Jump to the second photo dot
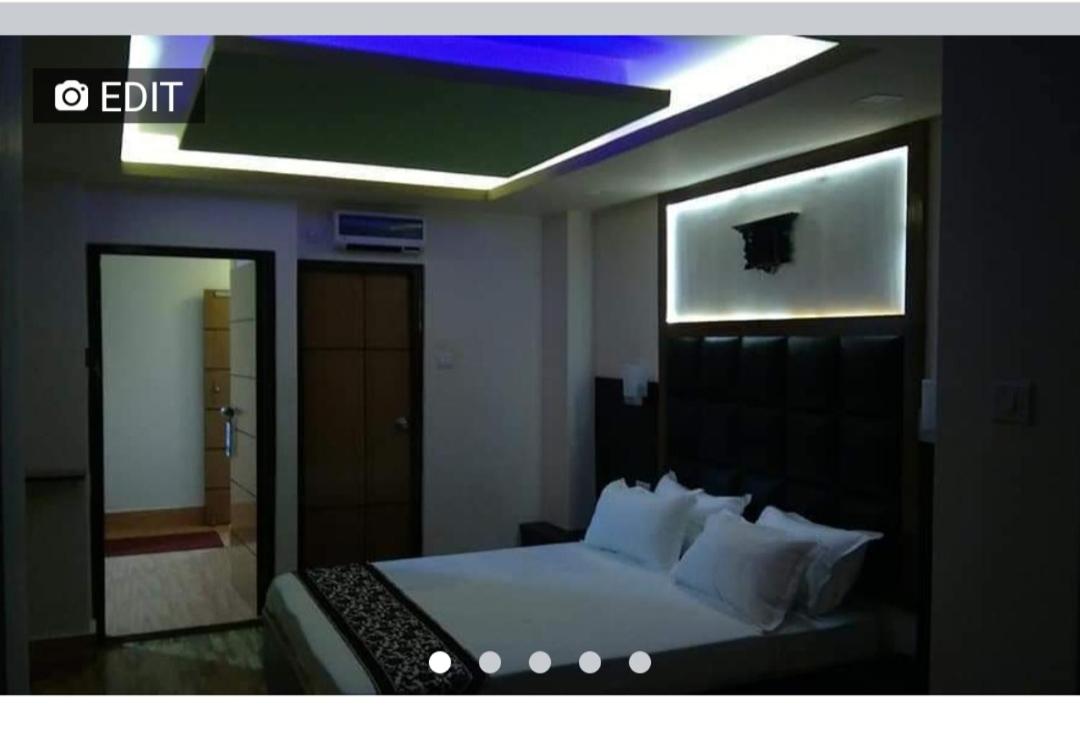This screenshot has width=1080, height=744. click(x=490, y=662)
